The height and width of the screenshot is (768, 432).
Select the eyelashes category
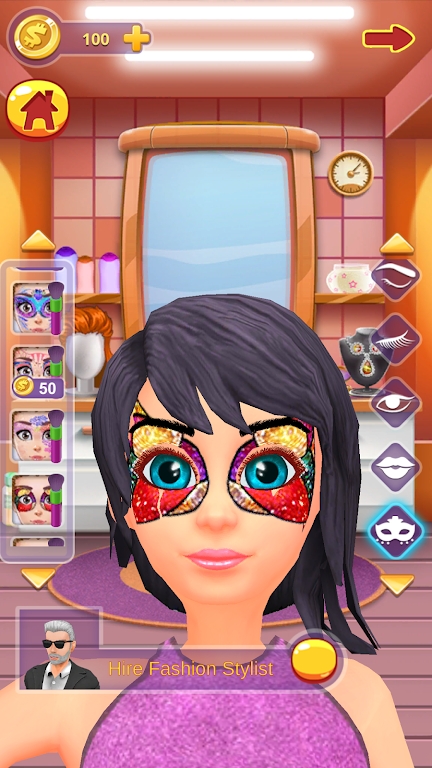(396, 338)
